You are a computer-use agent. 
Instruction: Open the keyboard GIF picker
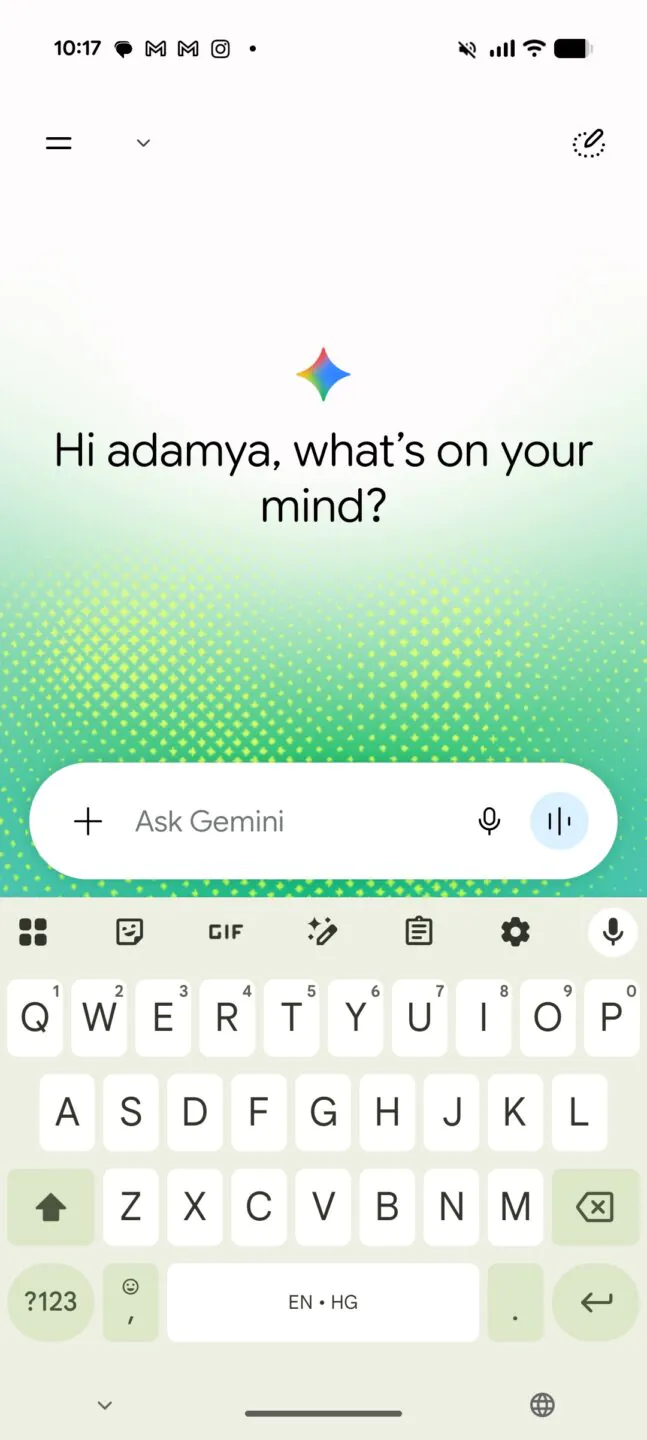pyautogui.click(x=226, y=932)
